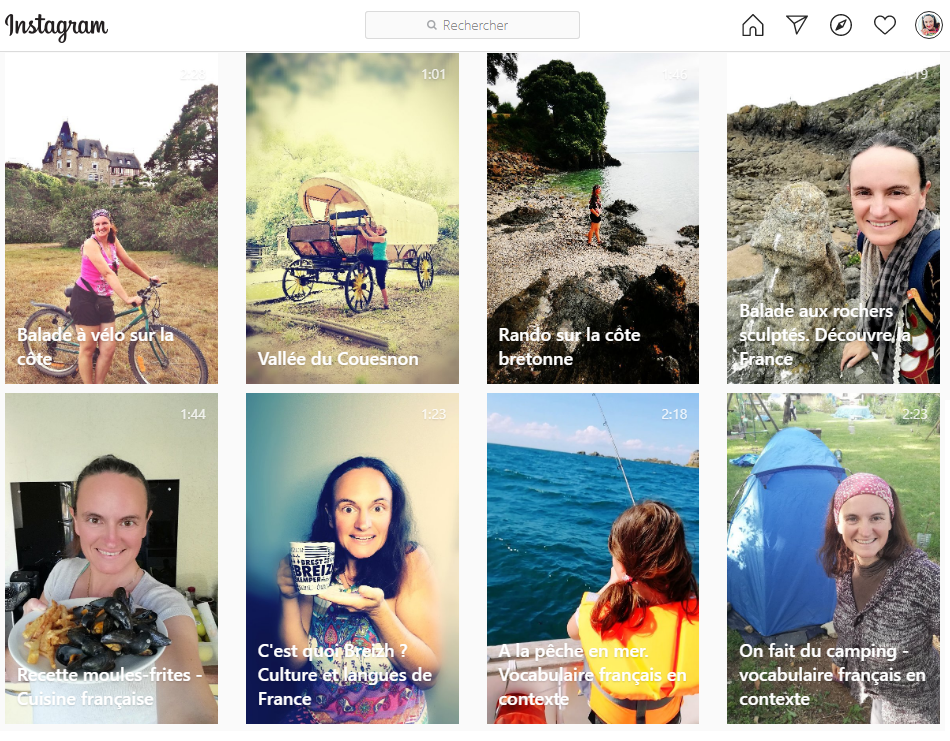Image resolution: width=950 pixels, height=741 pixels.
Task: Open the Vallée du Couesnon video
Action: pos(352,218)
